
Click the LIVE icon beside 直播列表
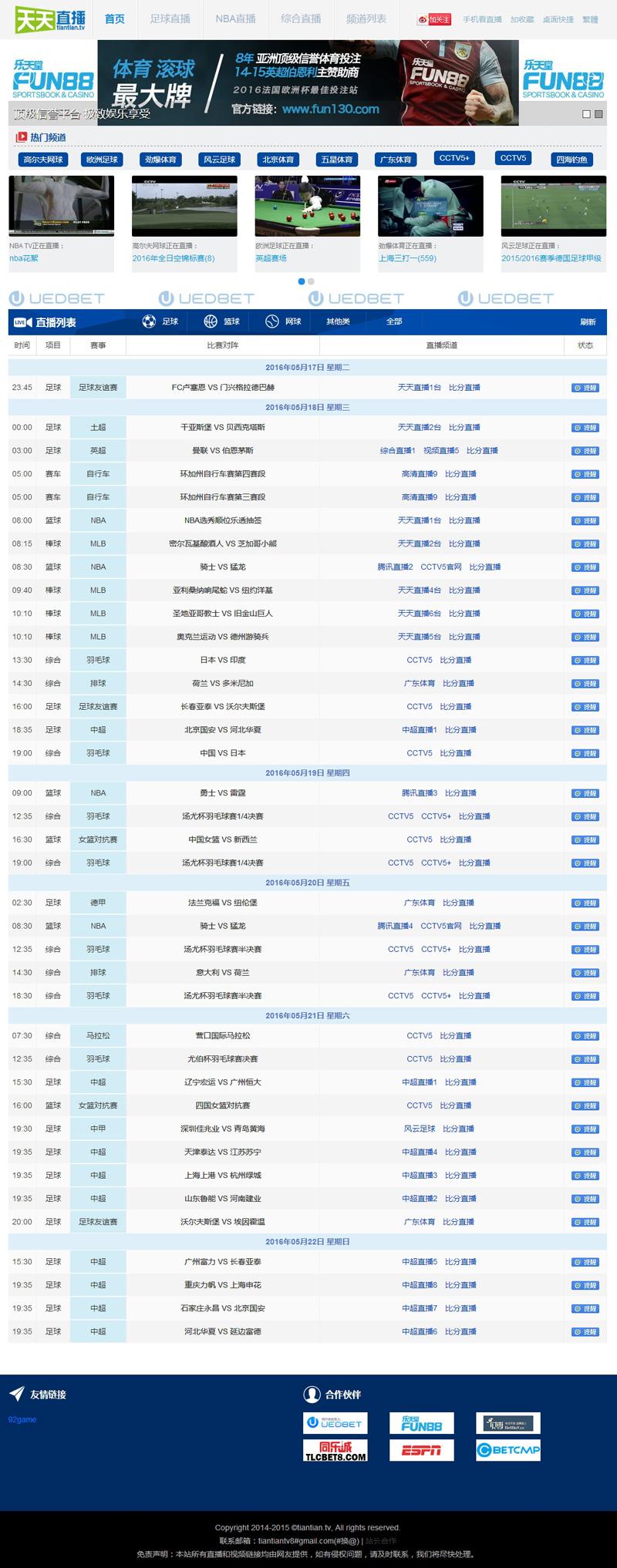(x=19, y=321)
